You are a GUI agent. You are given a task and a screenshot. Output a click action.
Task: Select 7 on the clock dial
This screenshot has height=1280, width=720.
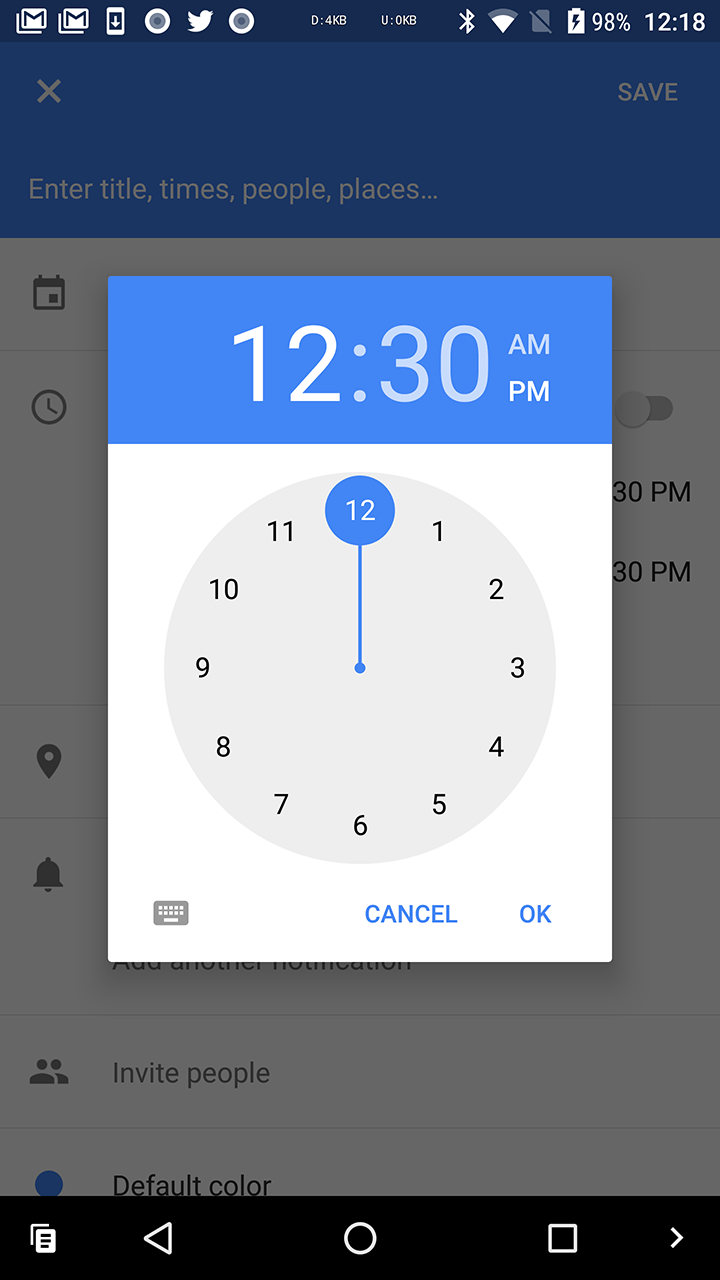(281, 804)
